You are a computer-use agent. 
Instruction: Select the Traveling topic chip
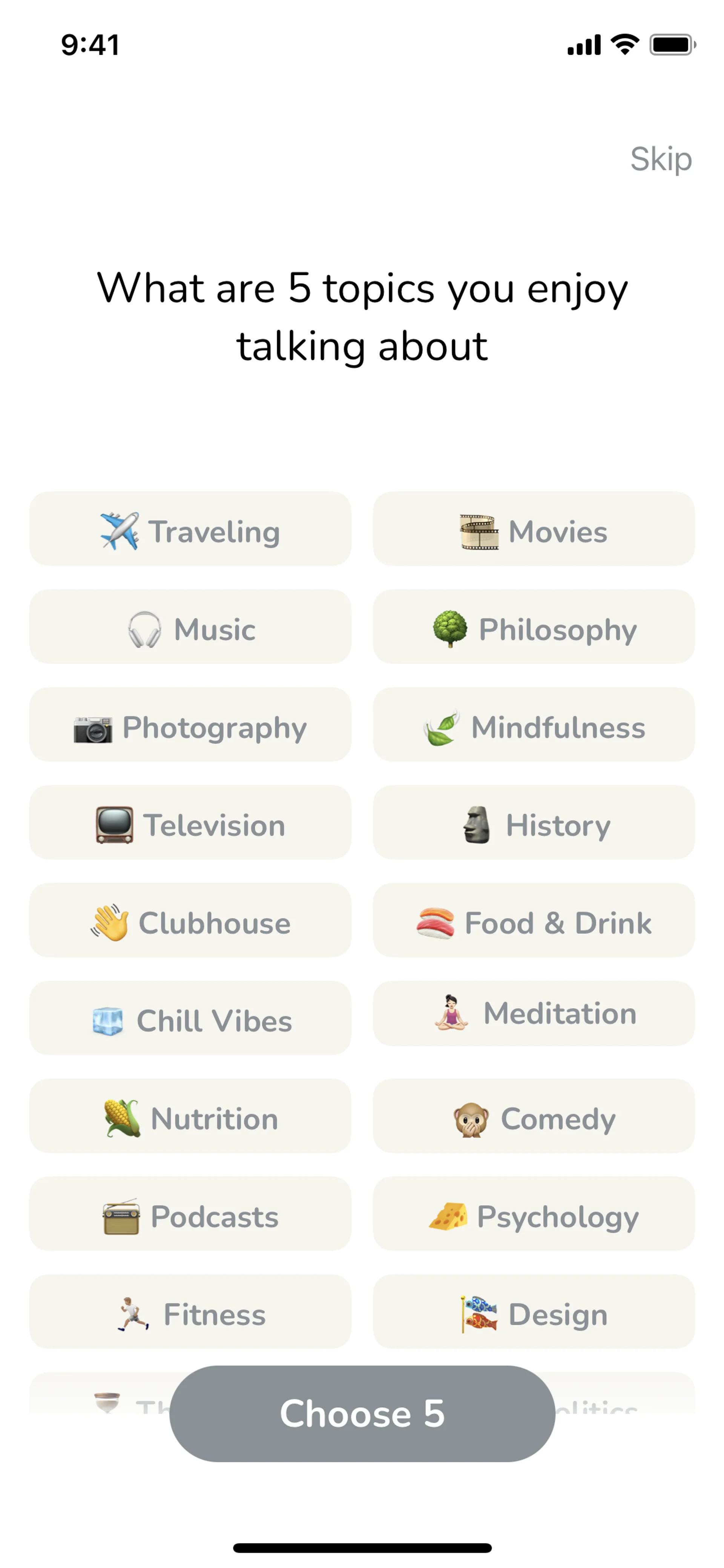(x=190, y=529)
